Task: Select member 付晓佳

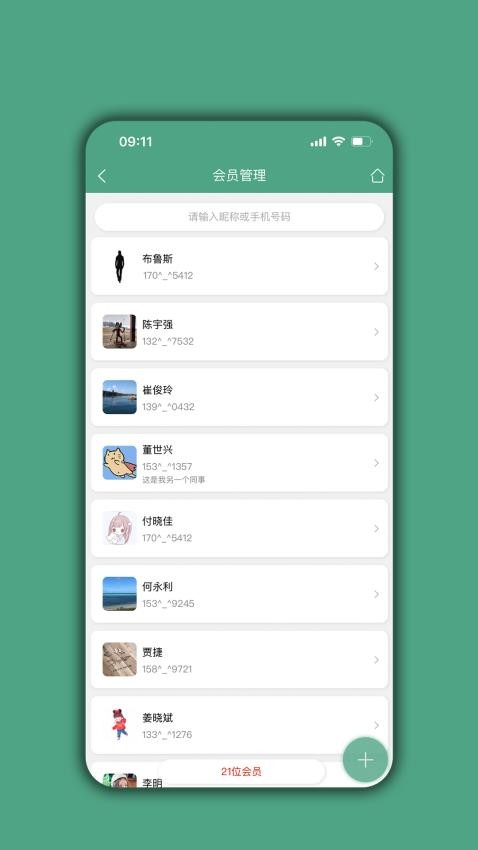Action: point(239,529)
